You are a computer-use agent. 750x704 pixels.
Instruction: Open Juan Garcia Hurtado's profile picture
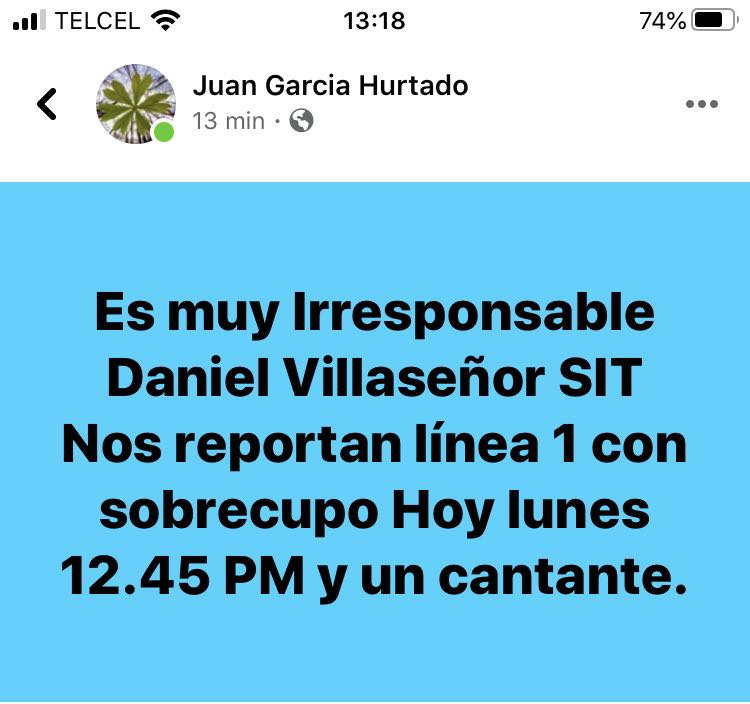click(x=135, y=104)
